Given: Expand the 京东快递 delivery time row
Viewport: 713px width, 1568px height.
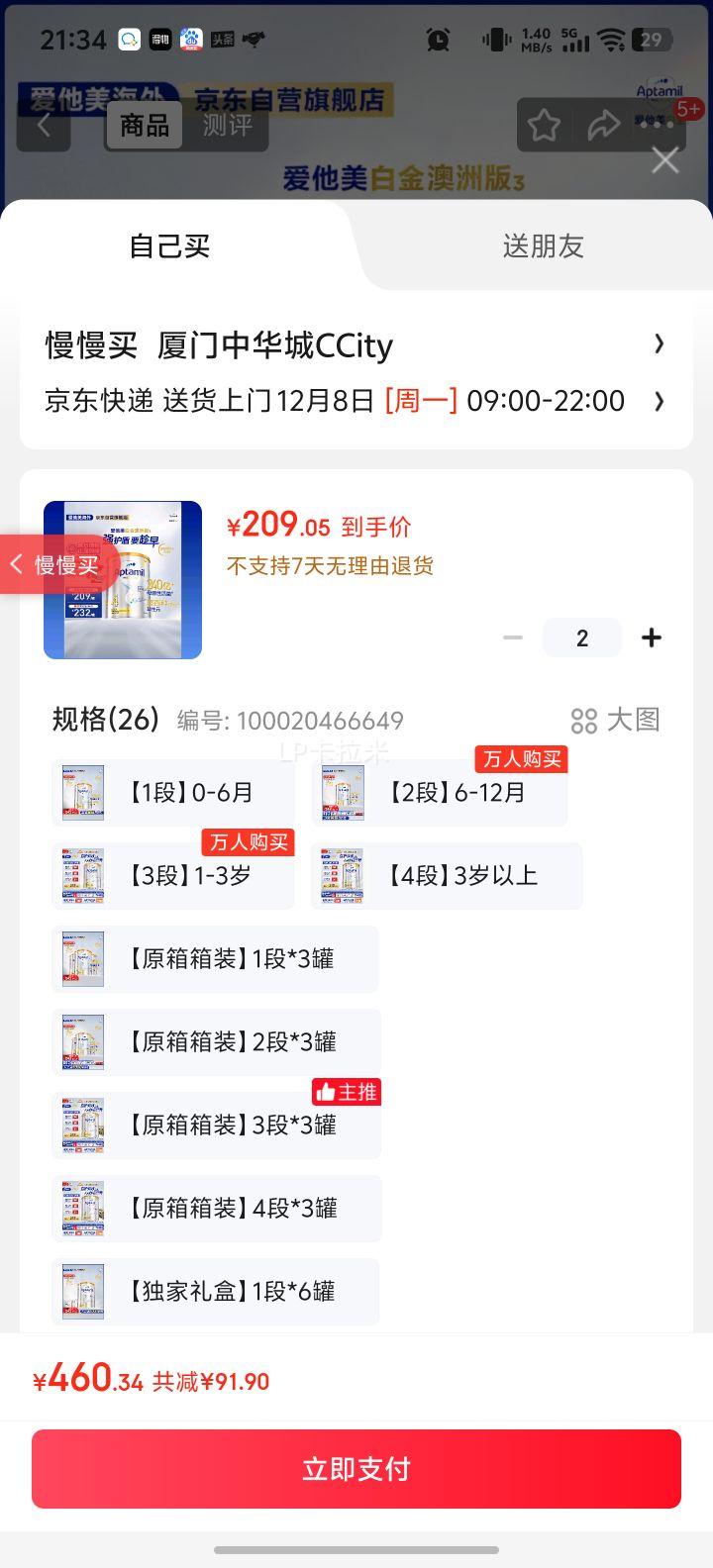Looking at the screenshot, I should pos(356,401).
